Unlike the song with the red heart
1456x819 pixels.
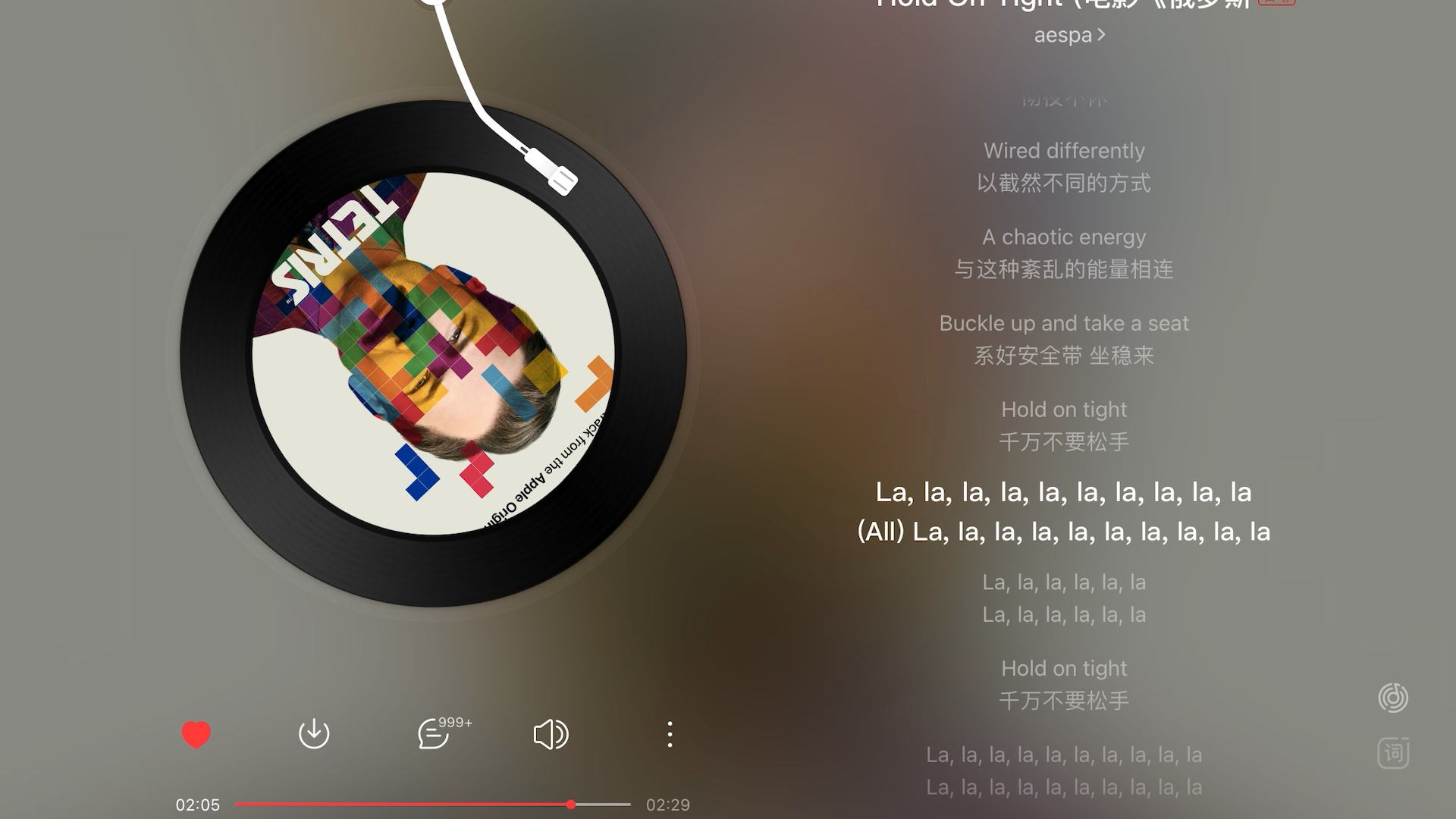[x=196, y=734]
